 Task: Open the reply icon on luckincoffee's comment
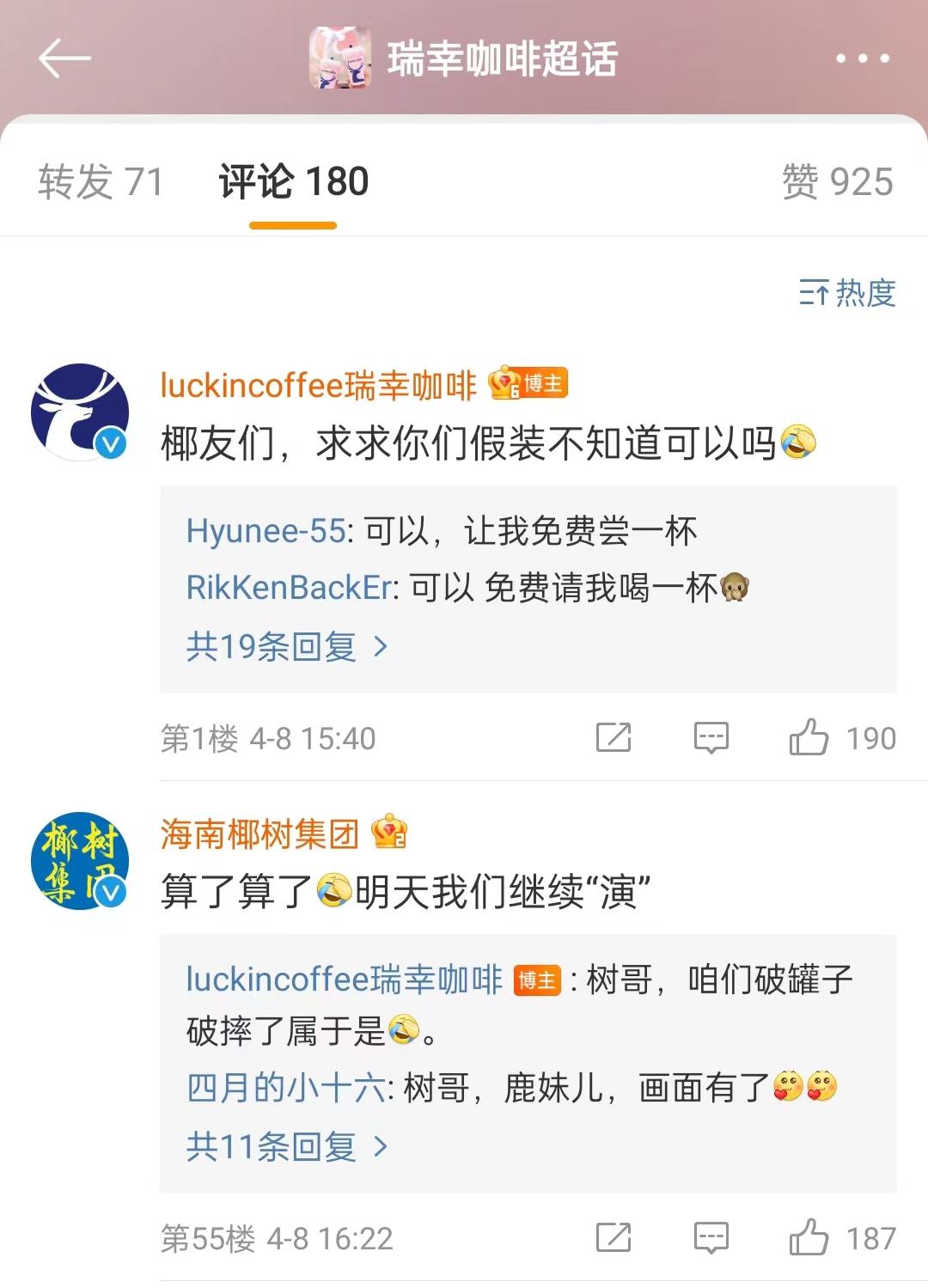tap(713, 736)
